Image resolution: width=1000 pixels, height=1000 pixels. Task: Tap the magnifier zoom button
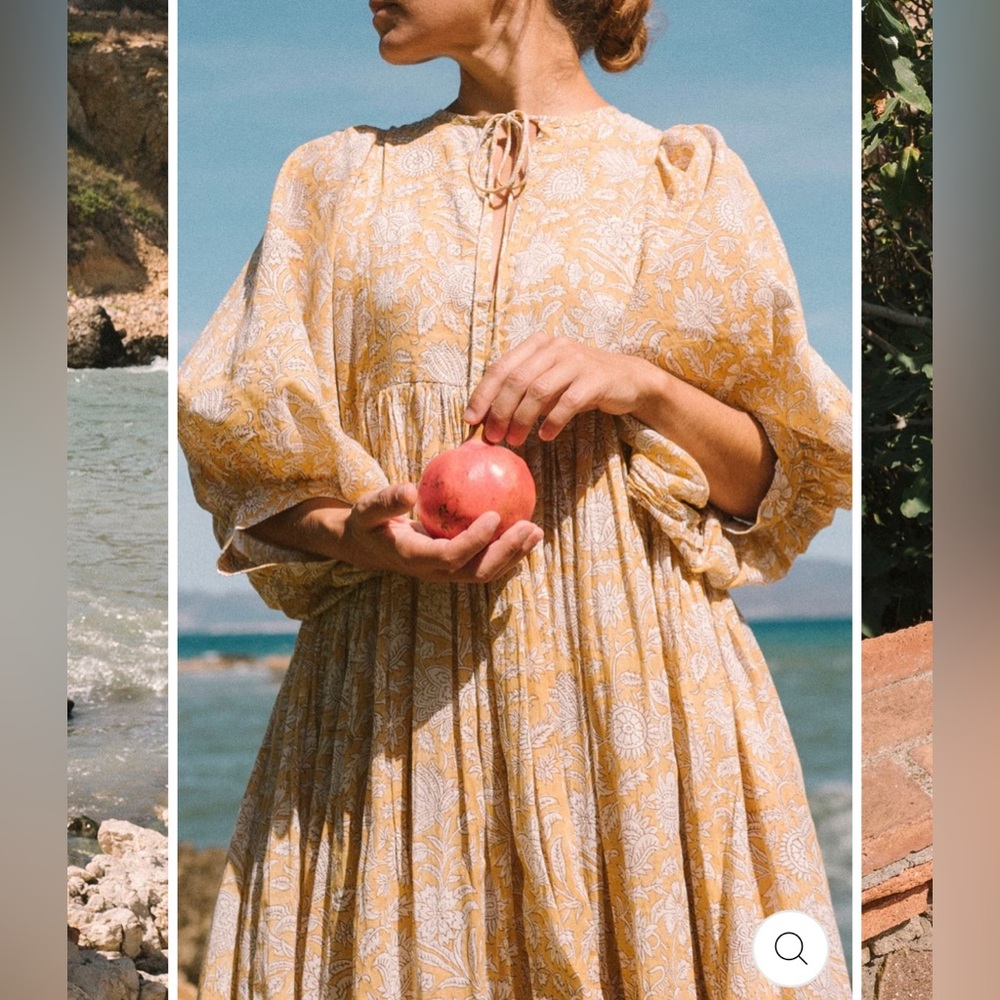click(x=790, y=948)
